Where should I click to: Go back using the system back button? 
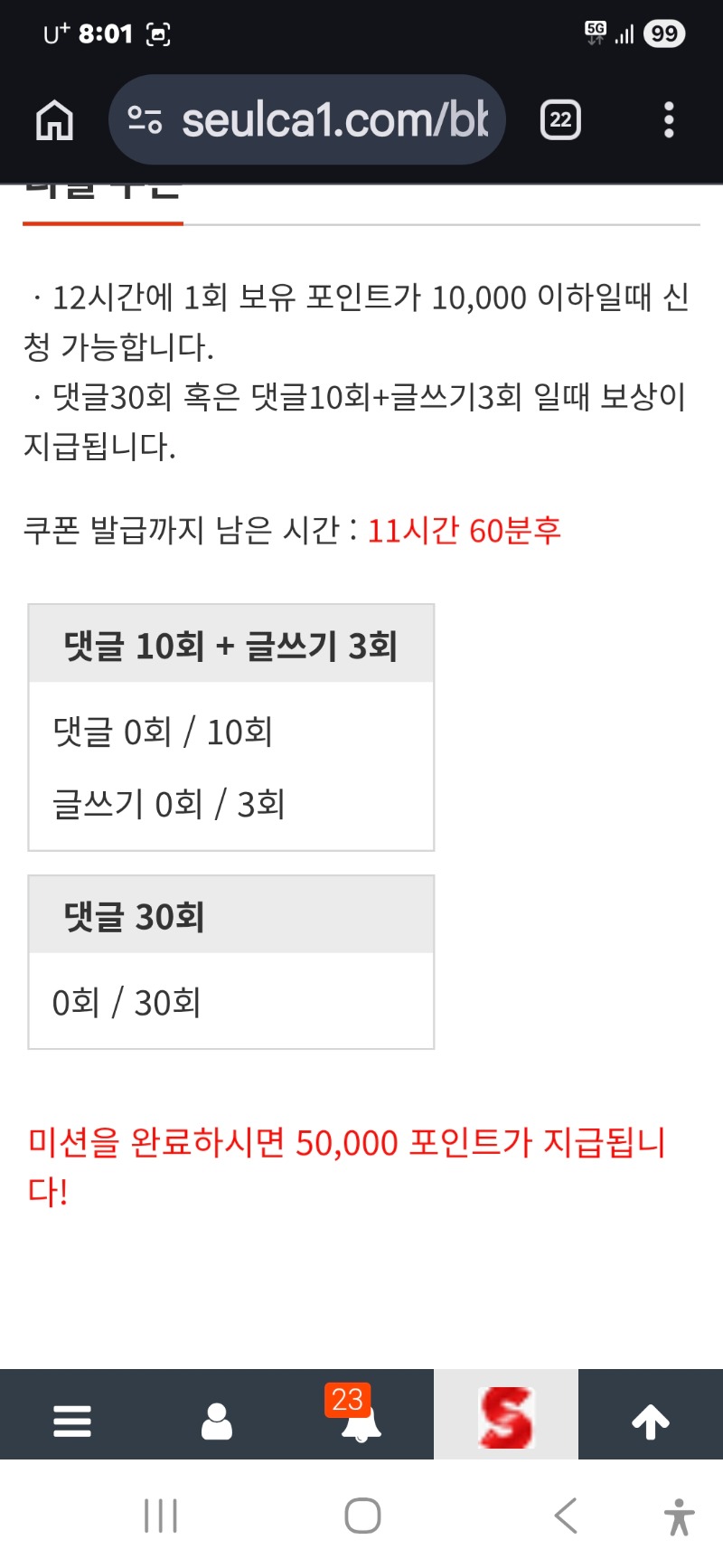tap(566, 1515)
